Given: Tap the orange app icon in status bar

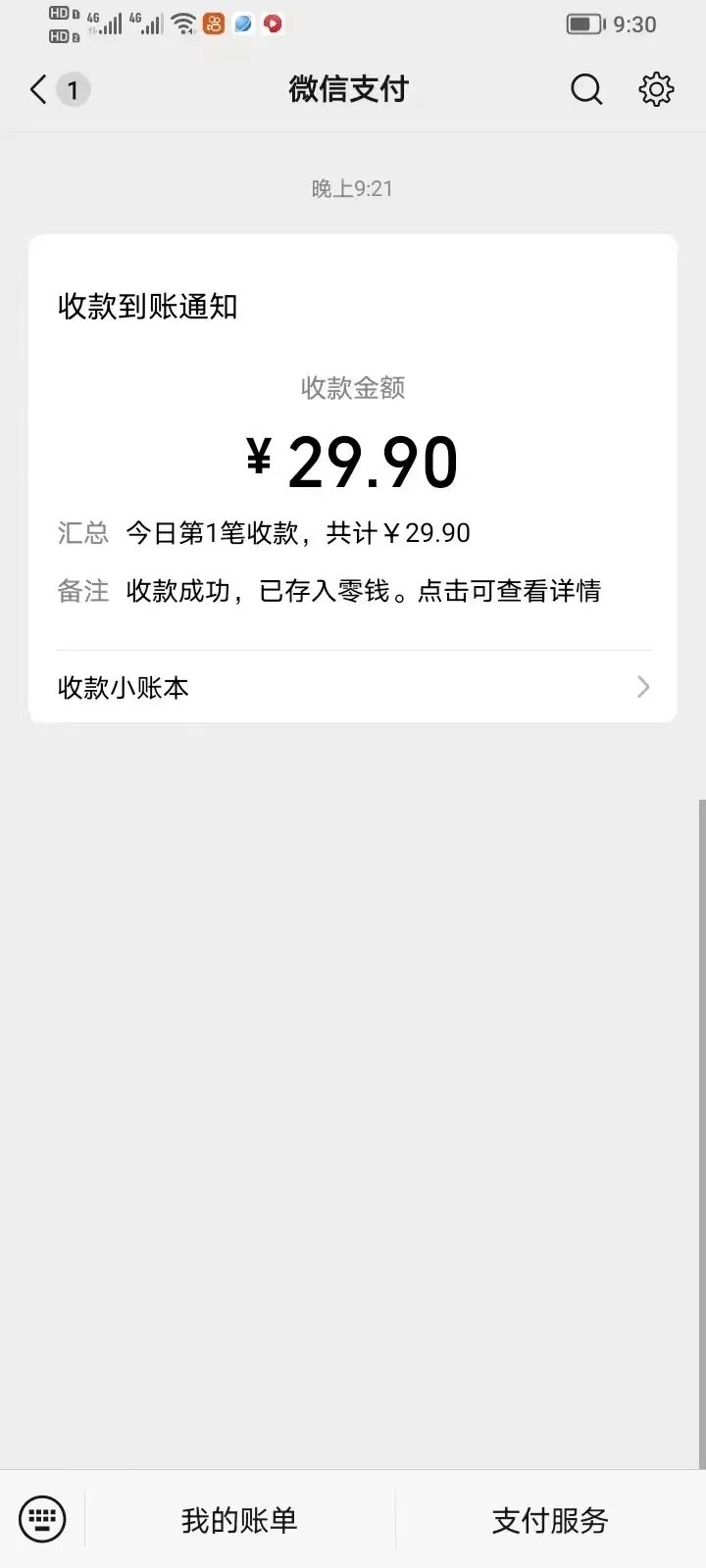Looking at the screenshot, I should [x=213, y=24].
